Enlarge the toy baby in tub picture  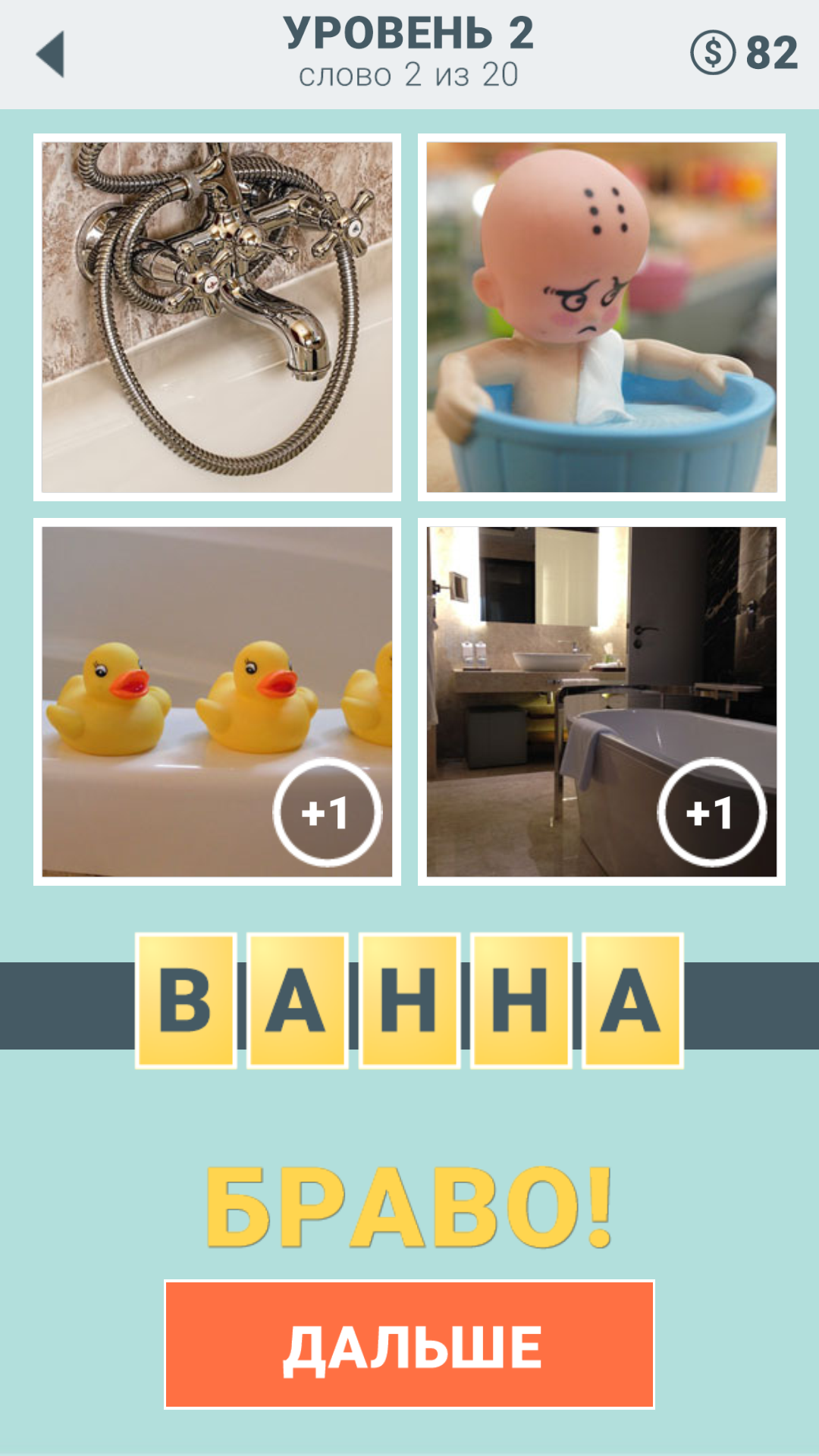coord(601,317)
